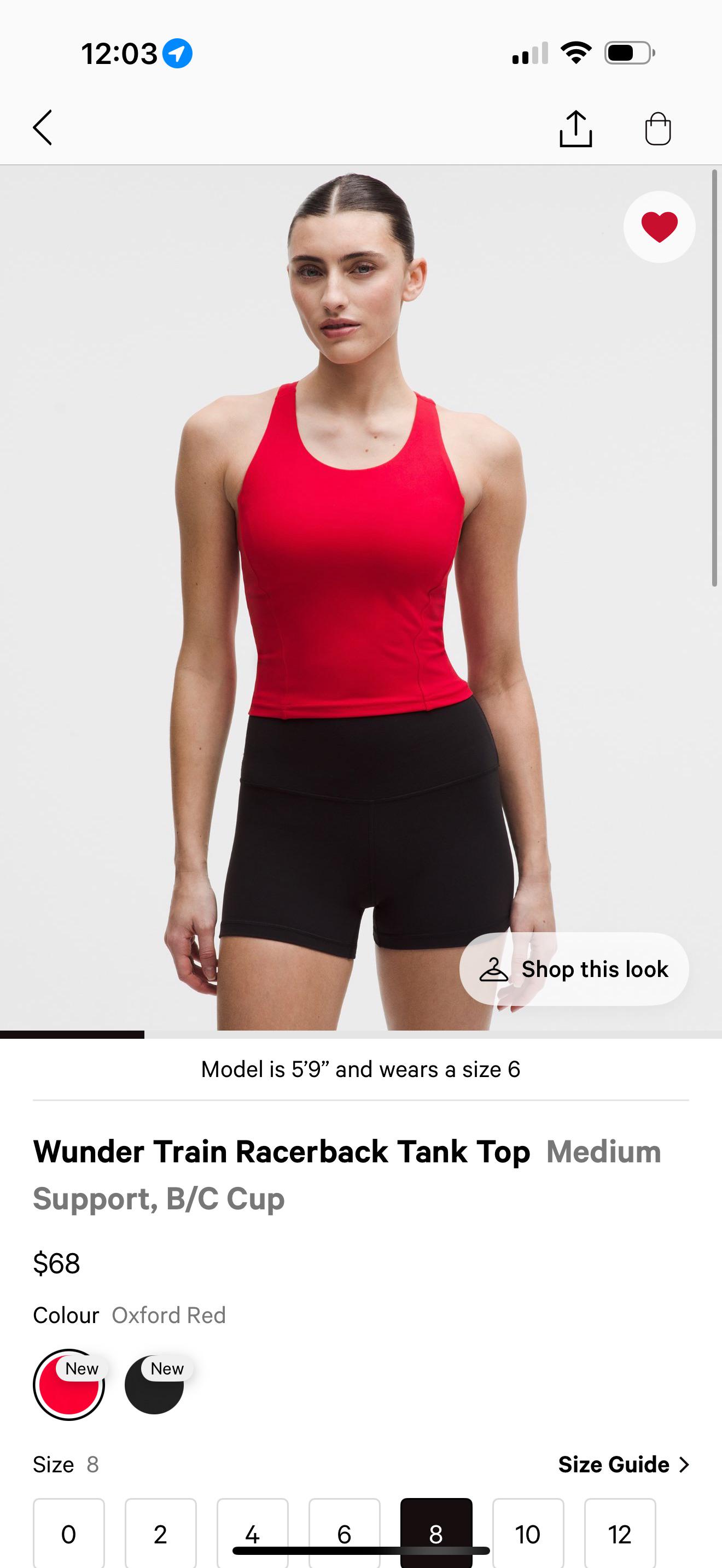
Task: Choose the black colour swatch
Action: click(154, 1385)
